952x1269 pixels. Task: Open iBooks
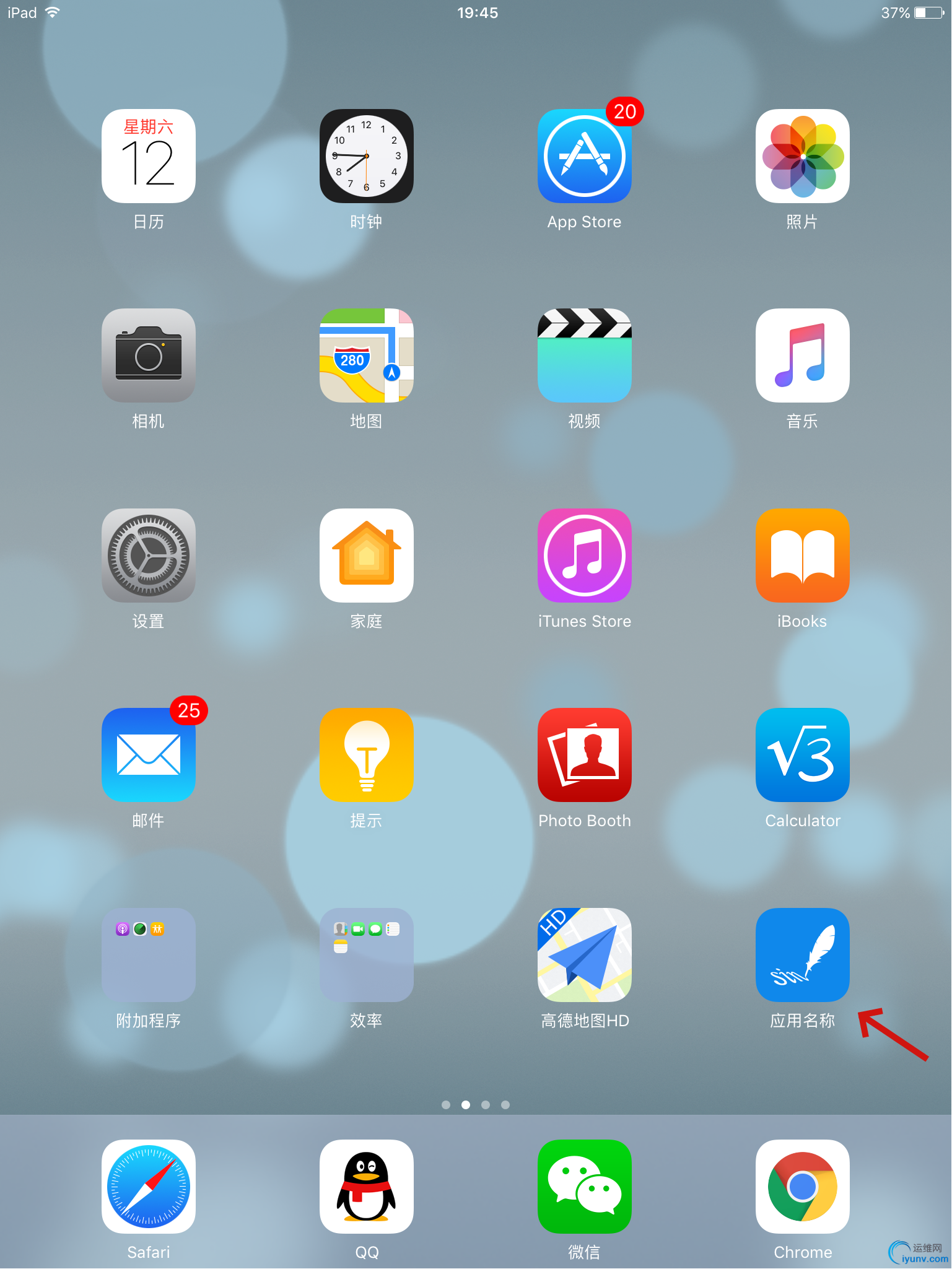click(x=802, y=556)
